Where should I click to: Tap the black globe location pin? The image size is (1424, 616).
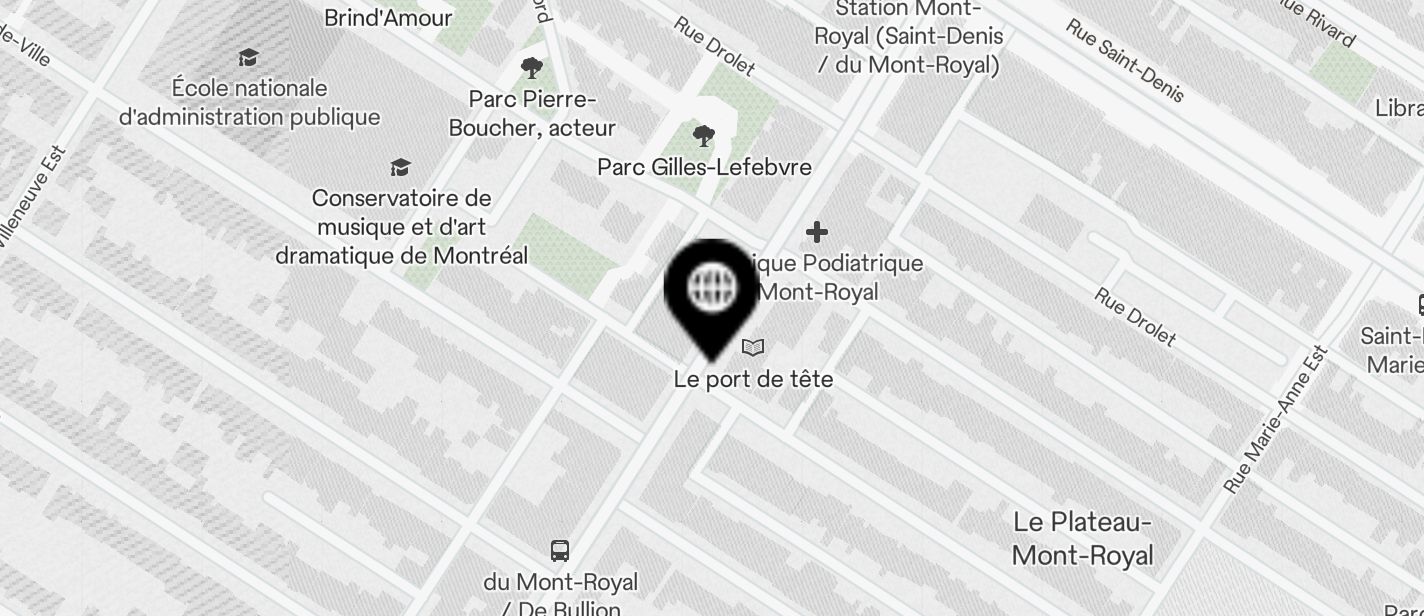712,290
